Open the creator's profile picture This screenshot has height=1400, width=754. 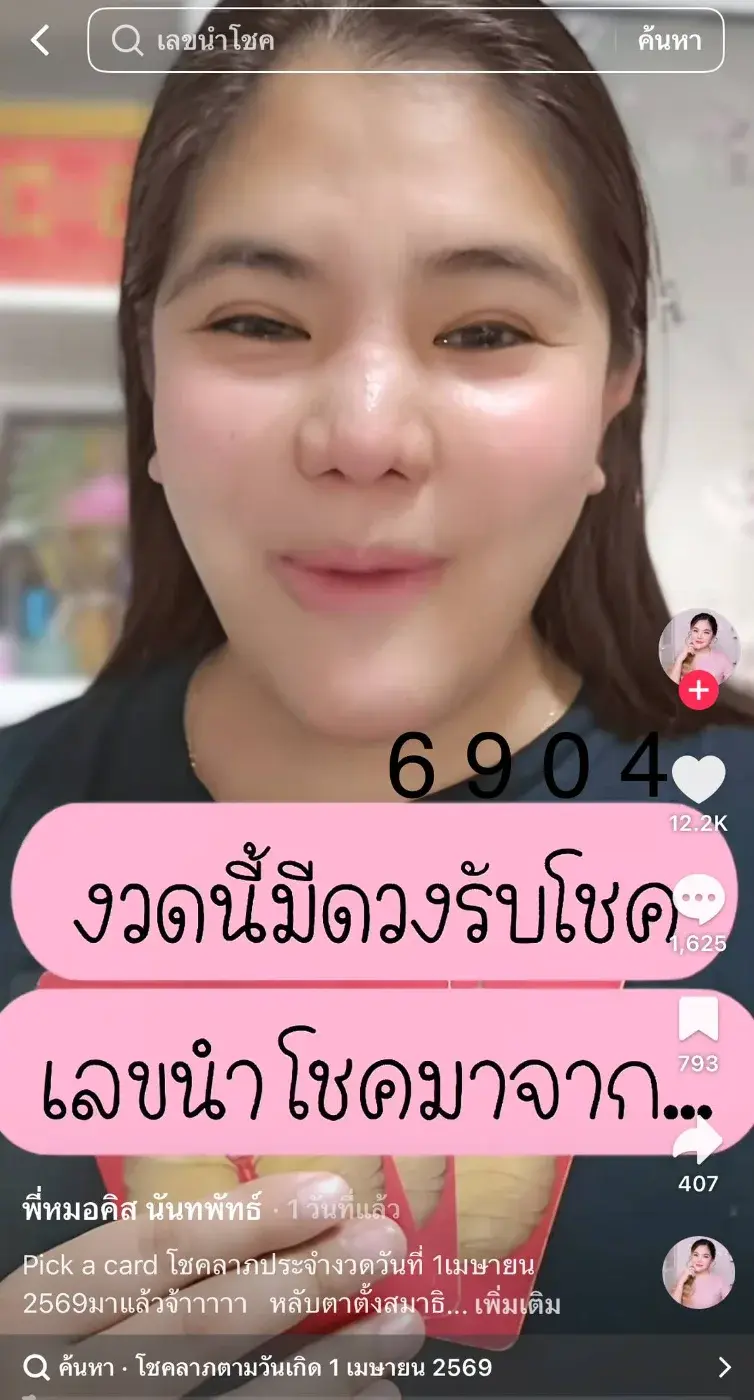699,647
